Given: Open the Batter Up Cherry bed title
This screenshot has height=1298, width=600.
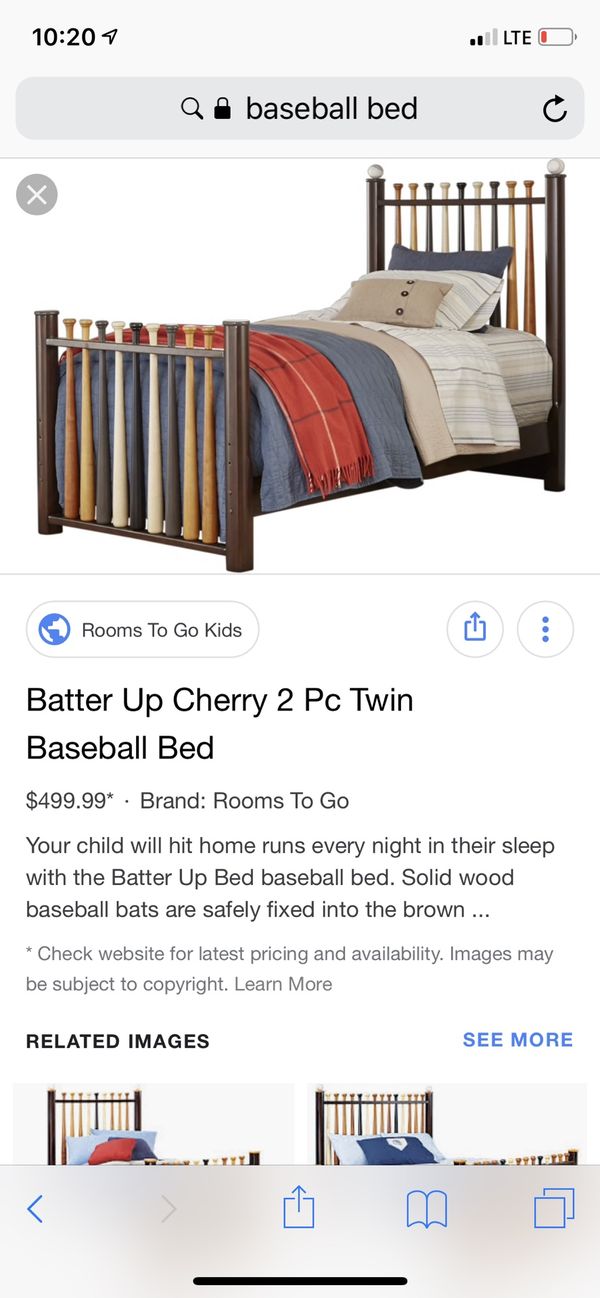Looking at the screenshot, I should pyautogui.click(x=220, y=723).
